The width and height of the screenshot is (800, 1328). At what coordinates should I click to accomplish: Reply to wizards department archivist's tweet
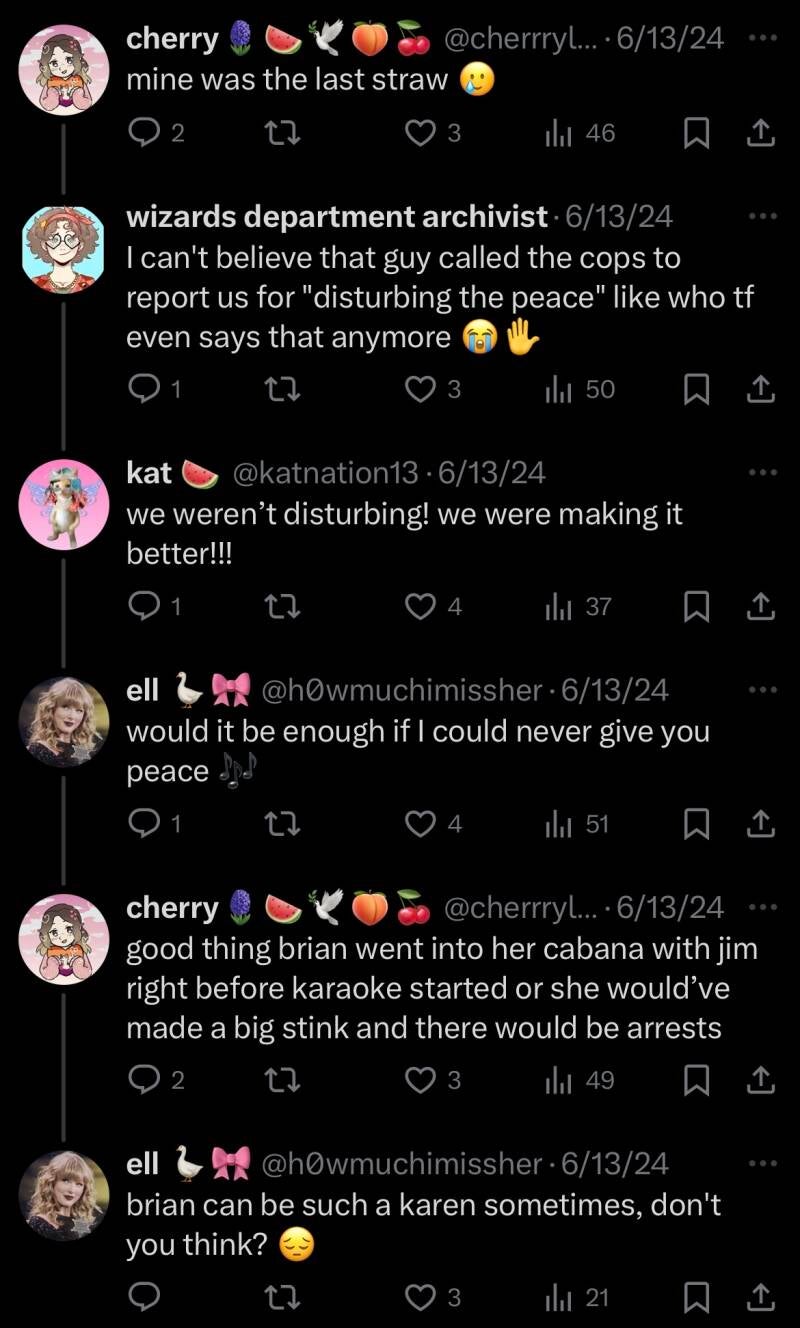point(145,389)
